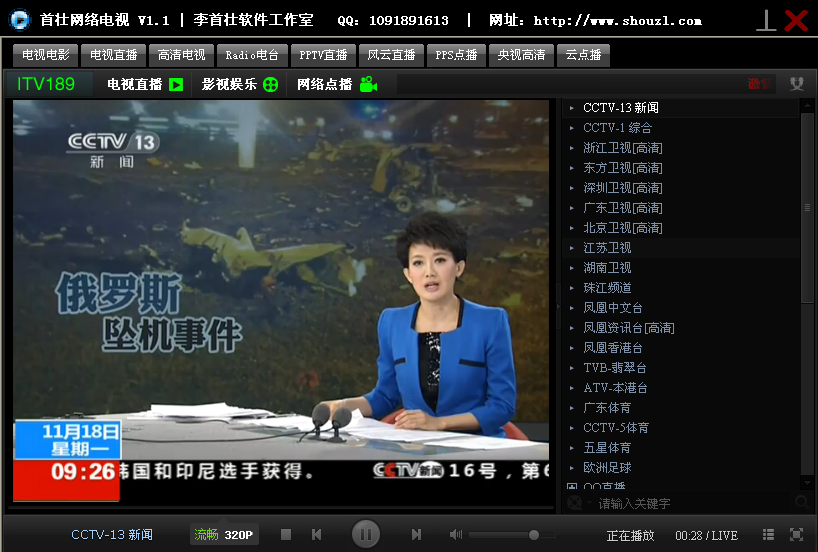
Task: Play CCTV-1 综合 channel
Action: click(x=617, y=127)
